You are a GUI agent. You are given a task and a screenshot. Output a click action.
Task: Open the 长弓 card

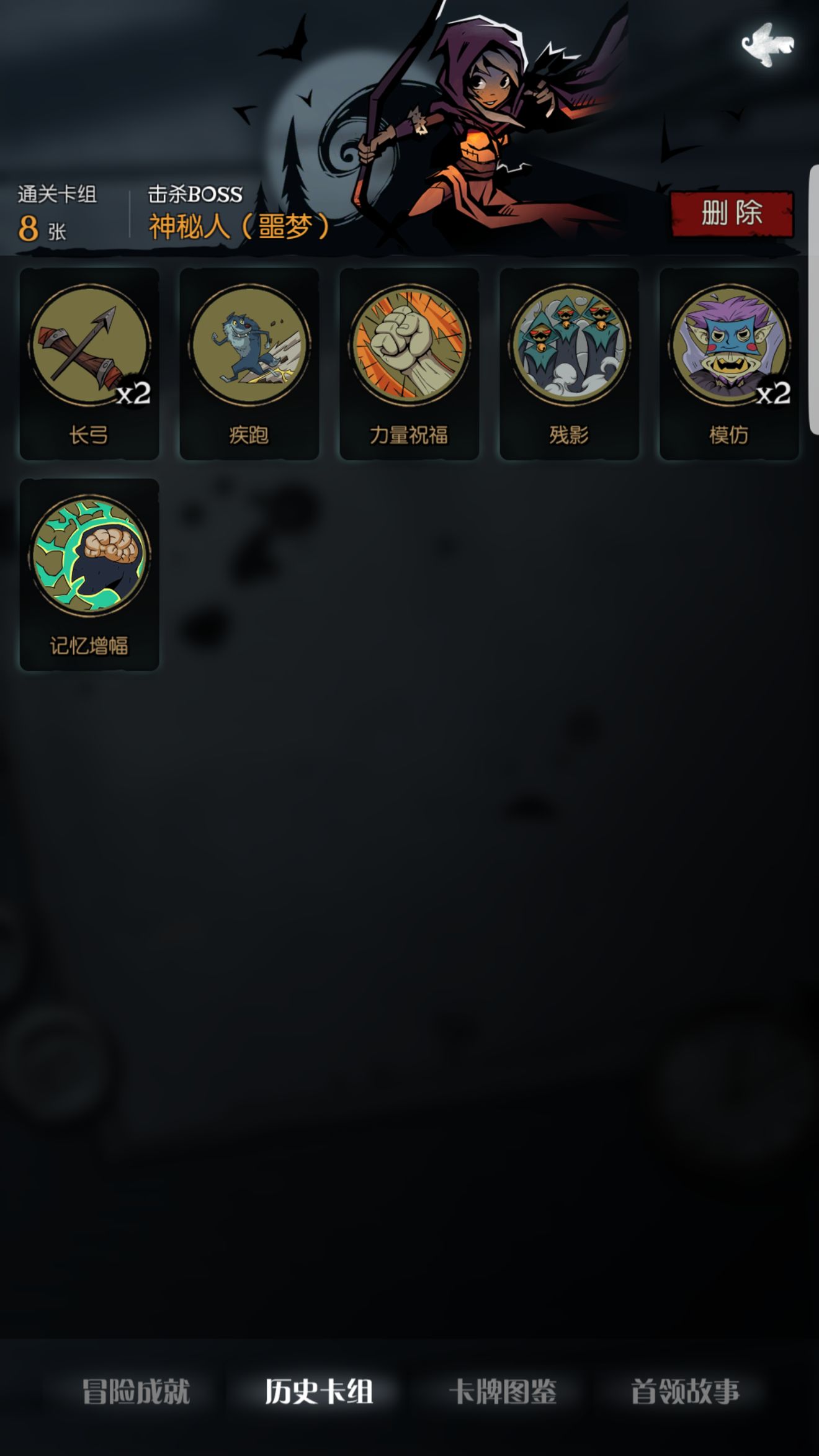pyautogui.click(x=89, y=364)
